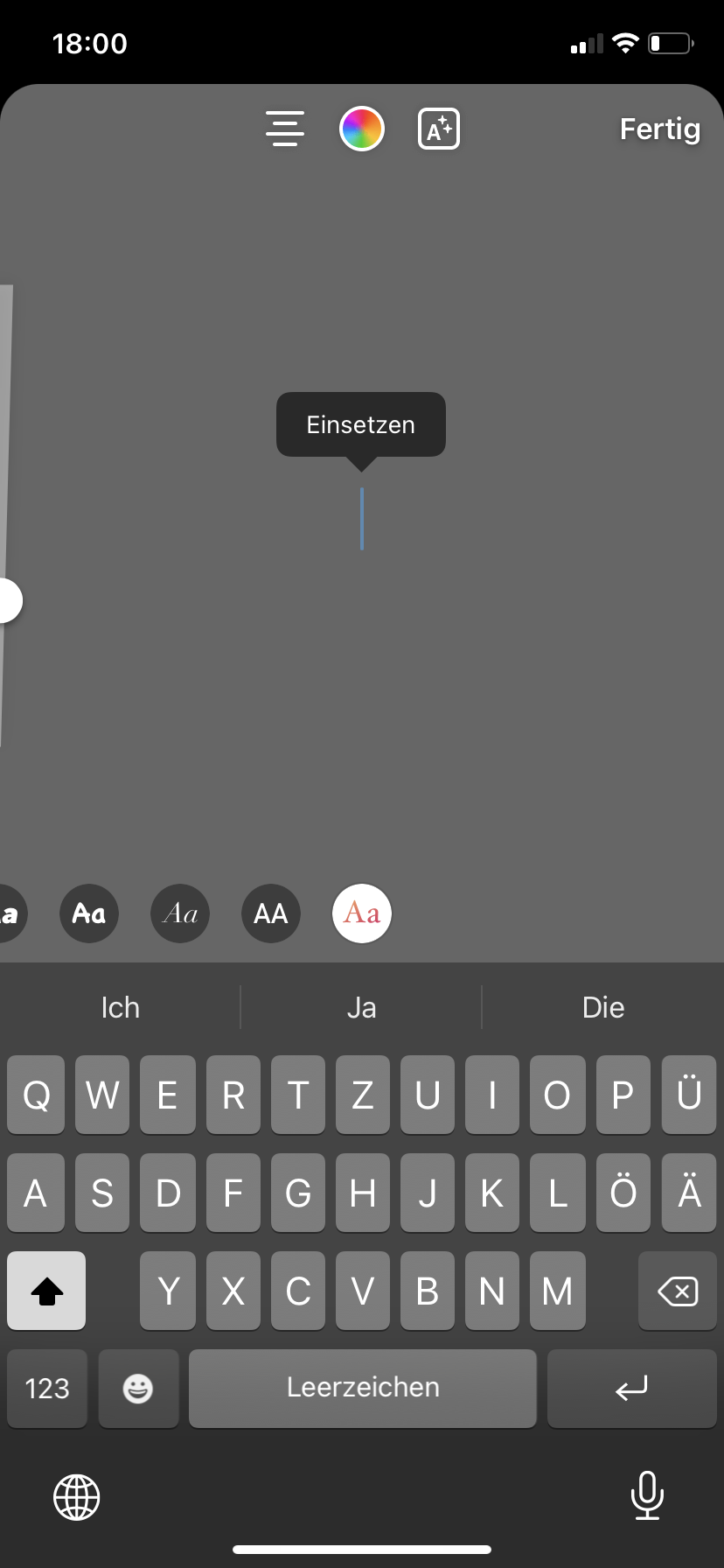The height and width of the screenshot is (1568, 724).
Task: Change the text alignment
Action: 285,129
